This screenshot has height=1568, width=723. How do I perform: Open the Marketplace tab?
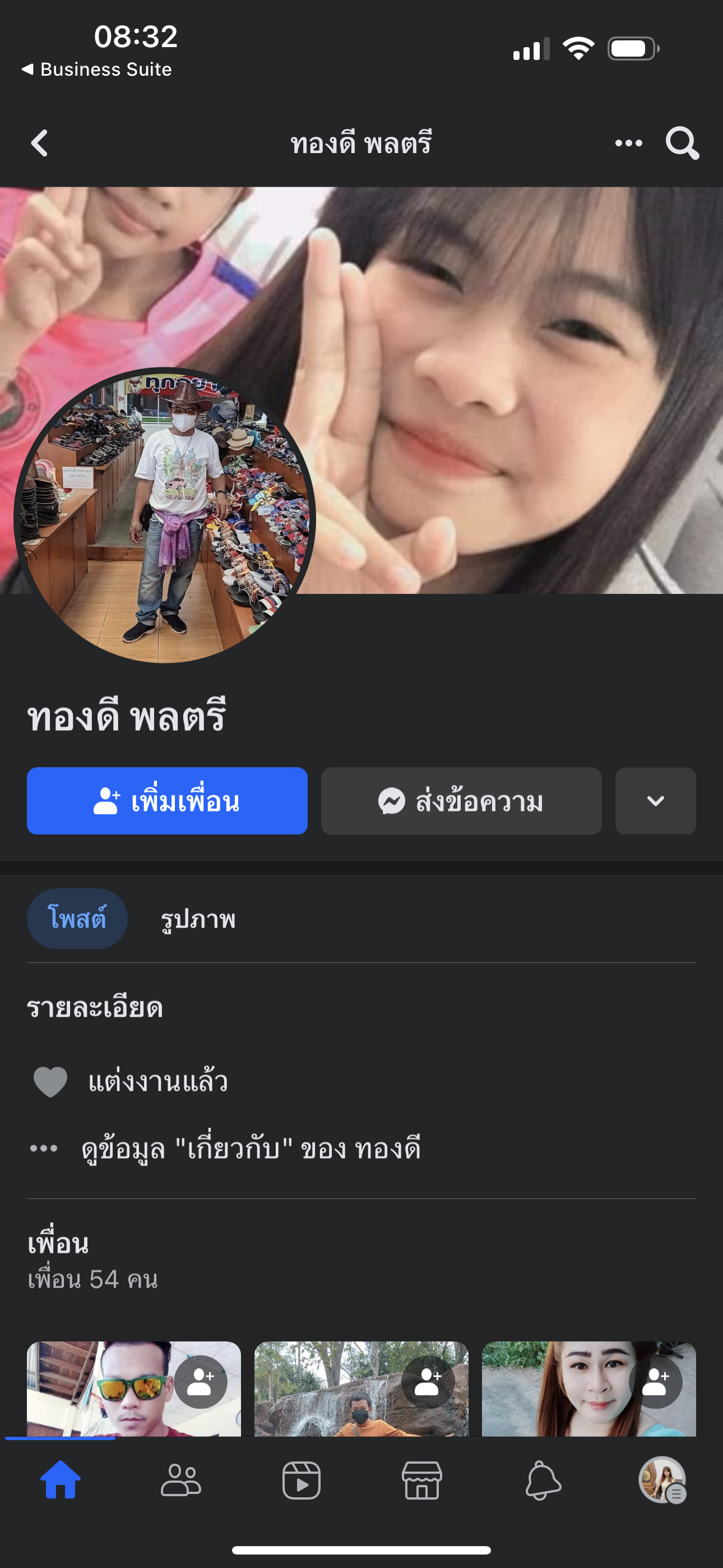421,1481
